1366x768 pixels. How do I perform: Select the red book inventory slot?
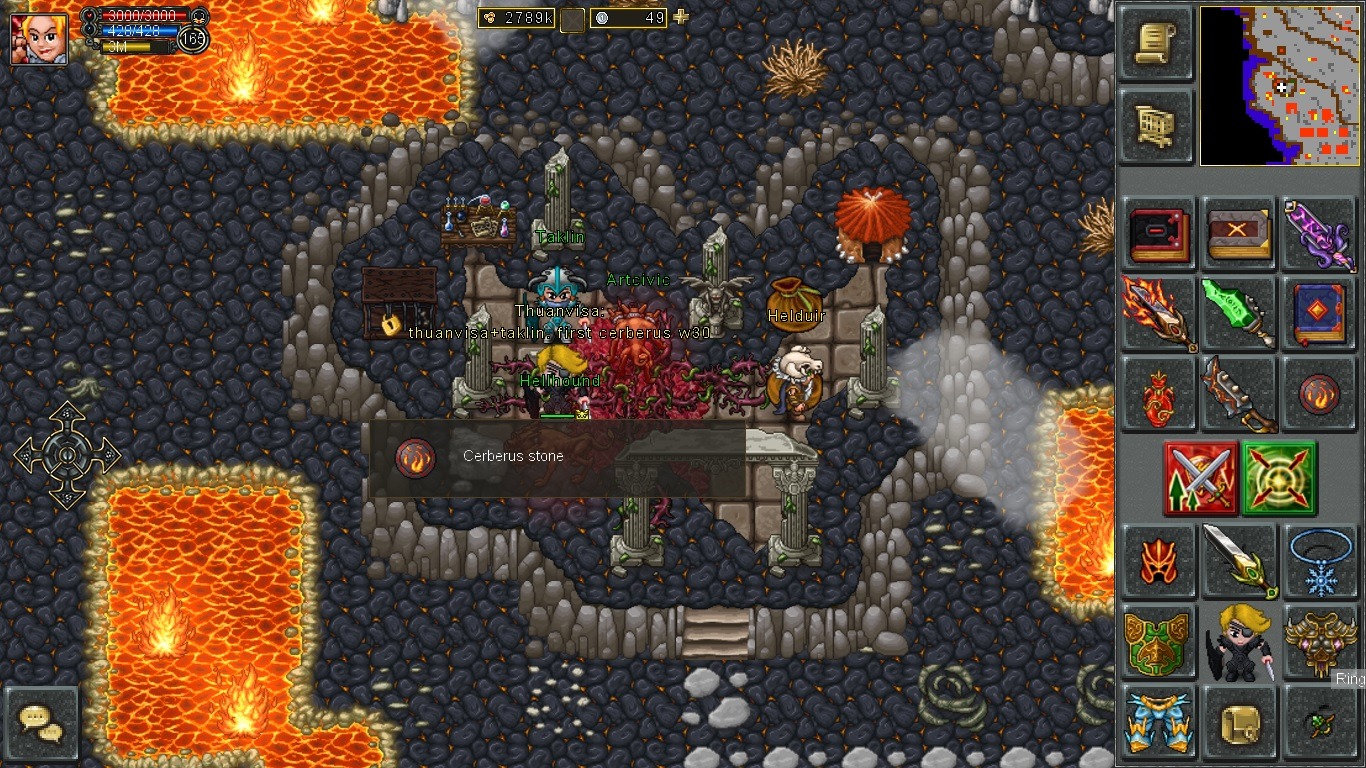(x=1159, y=235)
